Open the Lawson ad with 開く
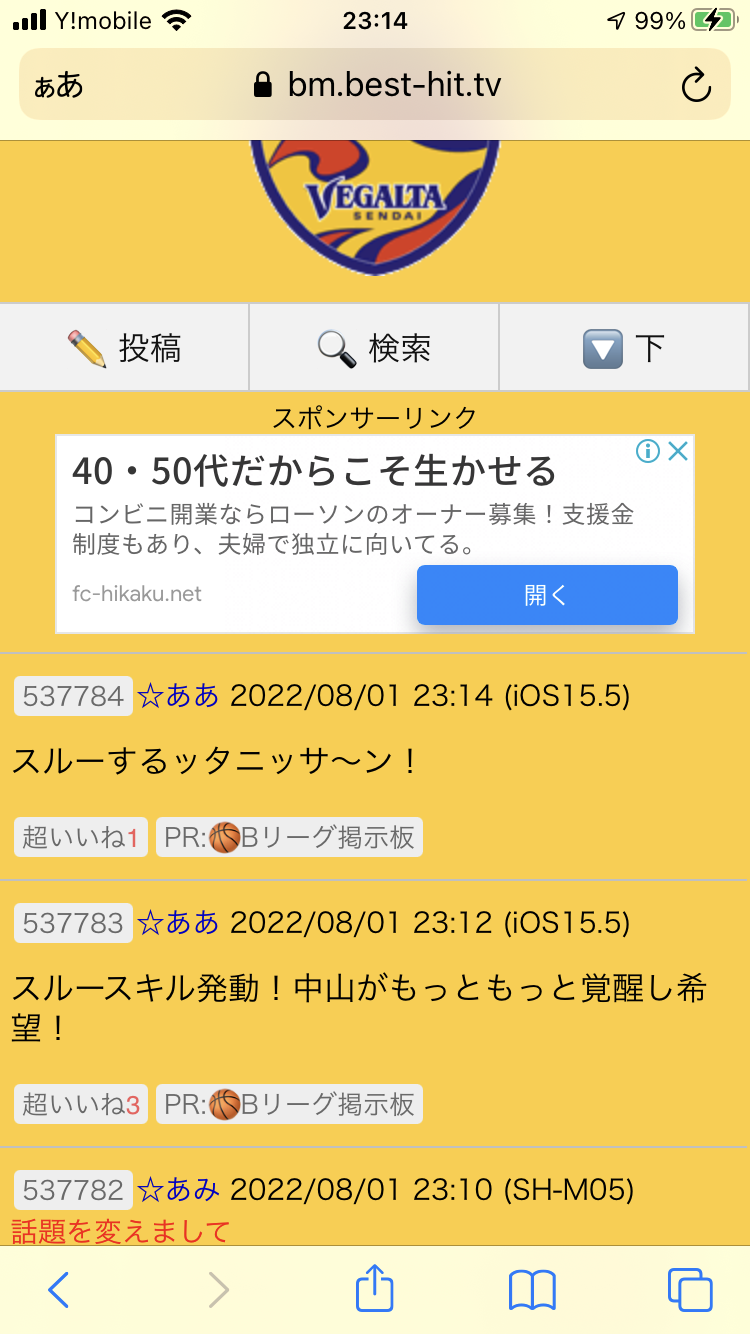 click(x=547, y=595)
